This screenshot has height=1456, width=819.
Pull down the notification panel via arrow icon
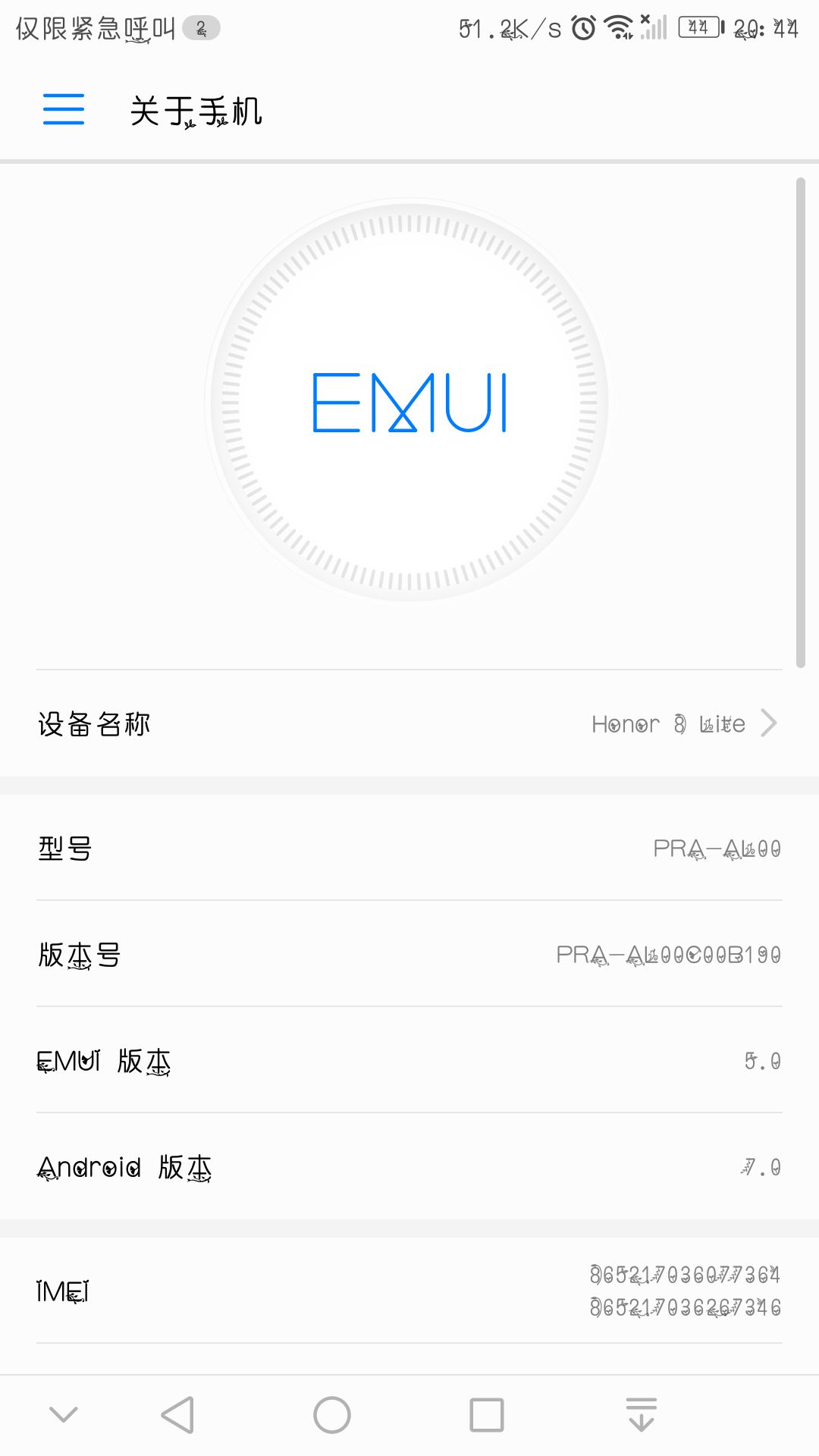click(x=642, y=1414)
